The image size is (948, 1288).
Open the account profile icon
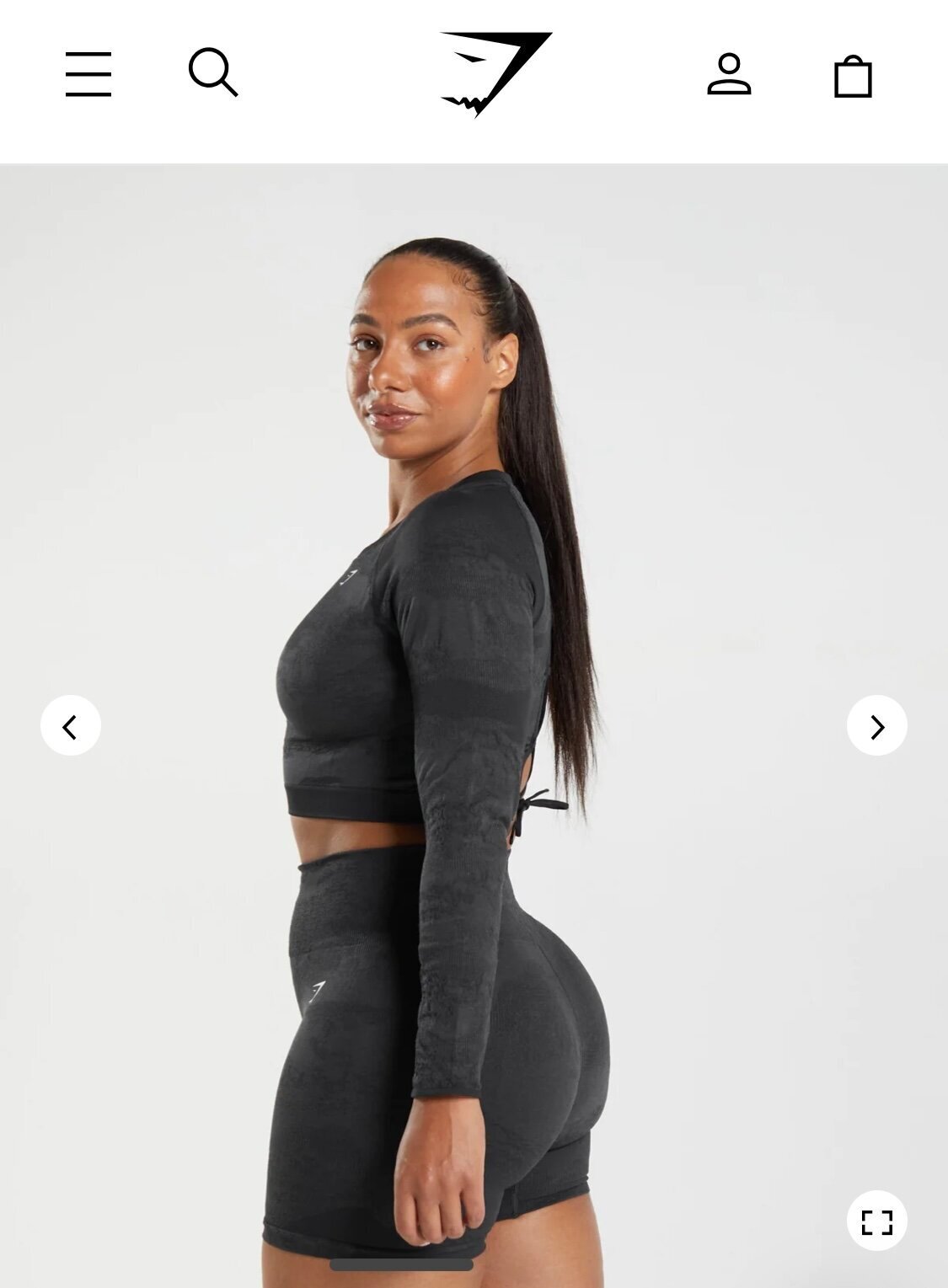(729, 74)
